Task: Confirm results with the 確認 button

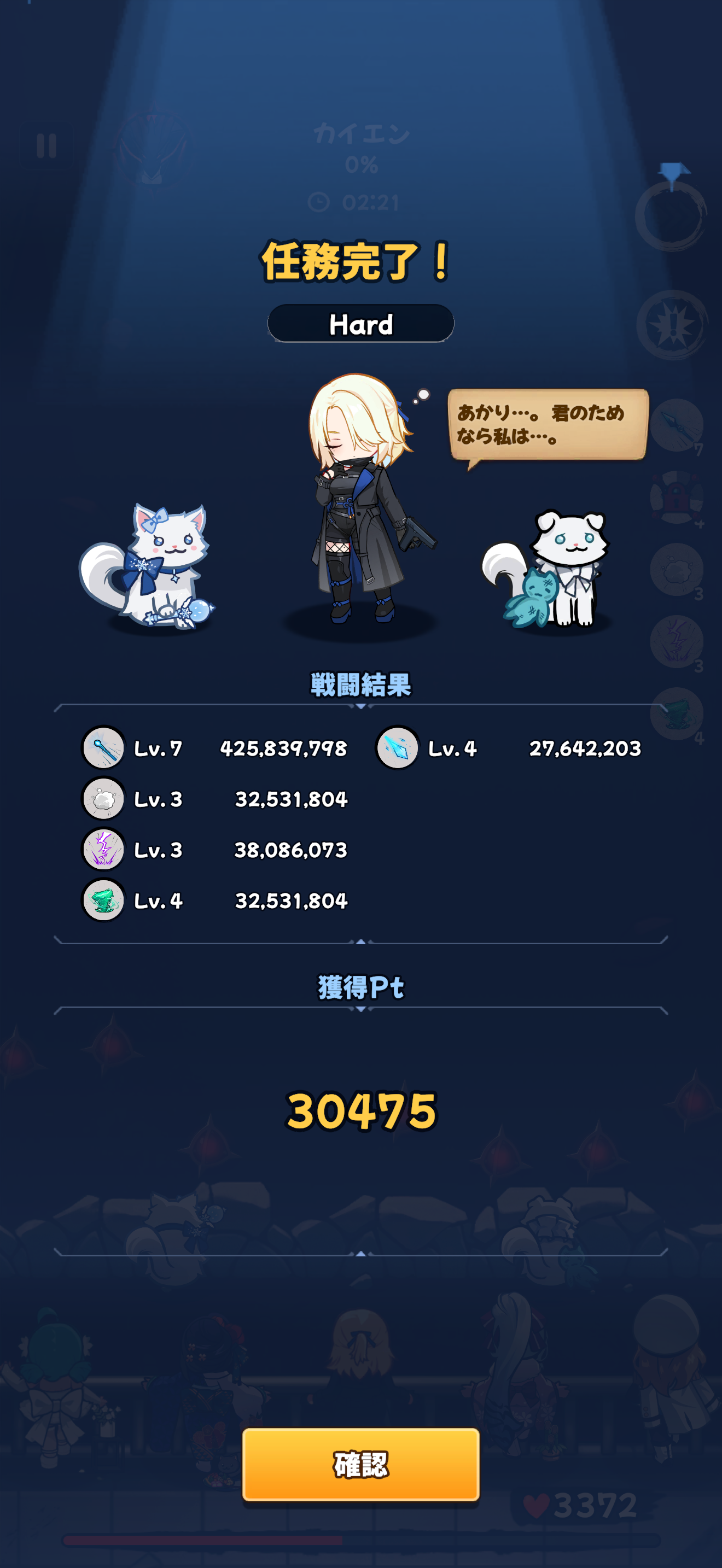Action: 360,1465
